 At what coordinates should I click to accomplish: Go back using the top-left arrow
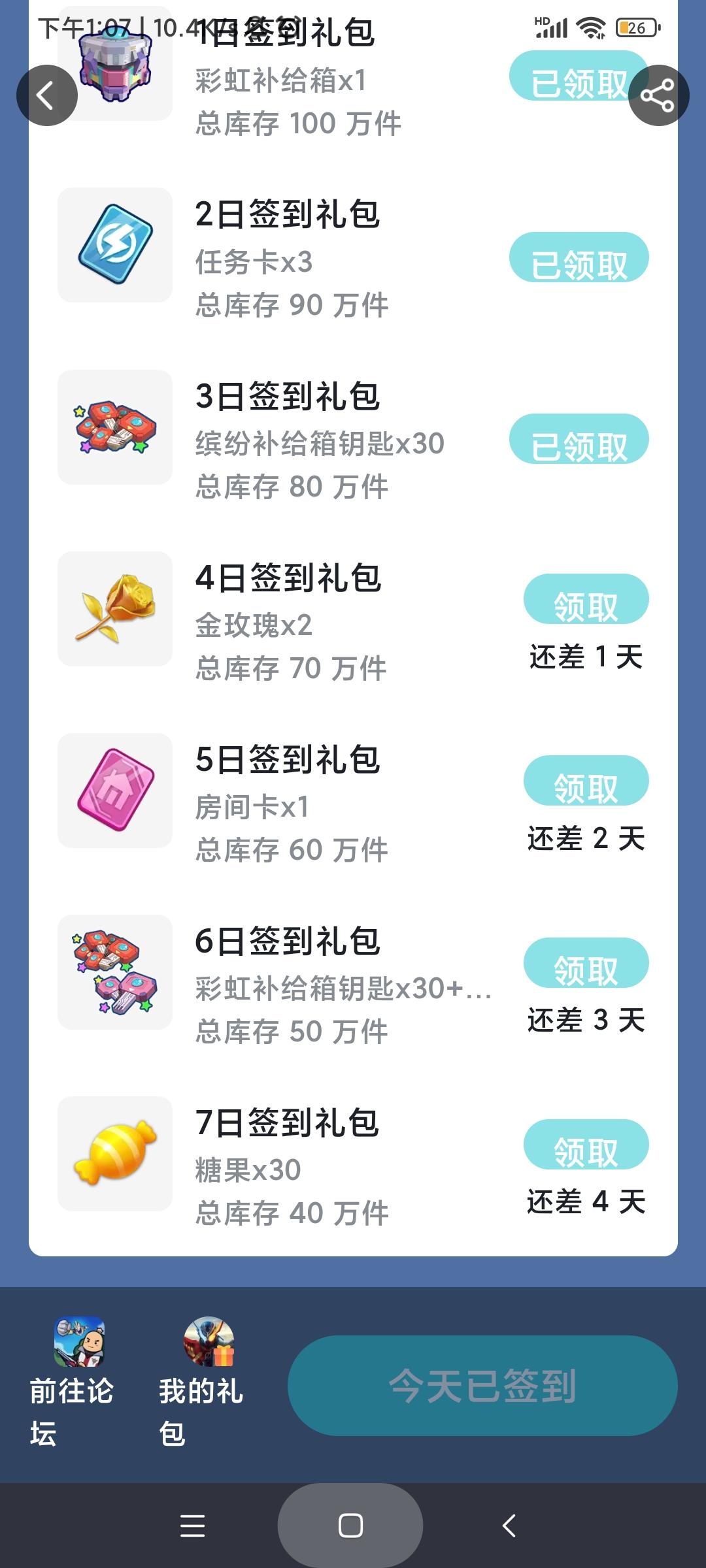[x=46, y=95]
